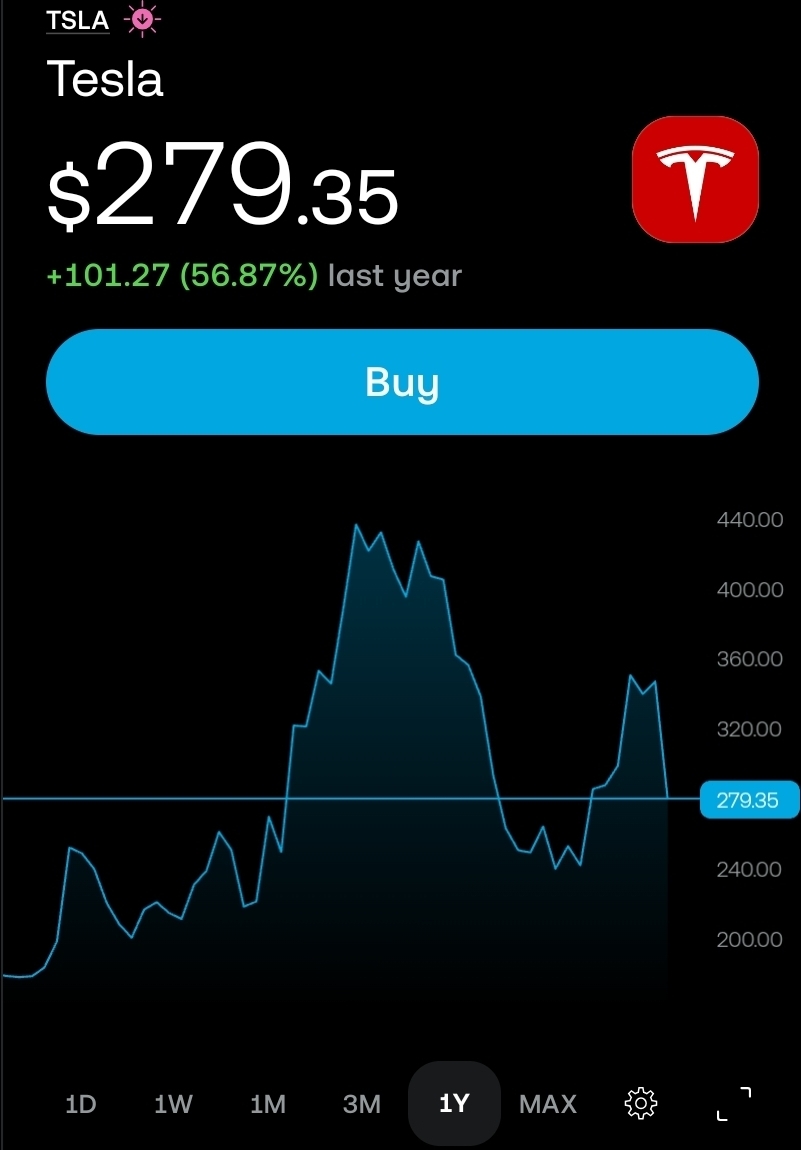Choose the 3M chart range
The width and height of the screenshot is (801, 1150).
click(362, 1104)
